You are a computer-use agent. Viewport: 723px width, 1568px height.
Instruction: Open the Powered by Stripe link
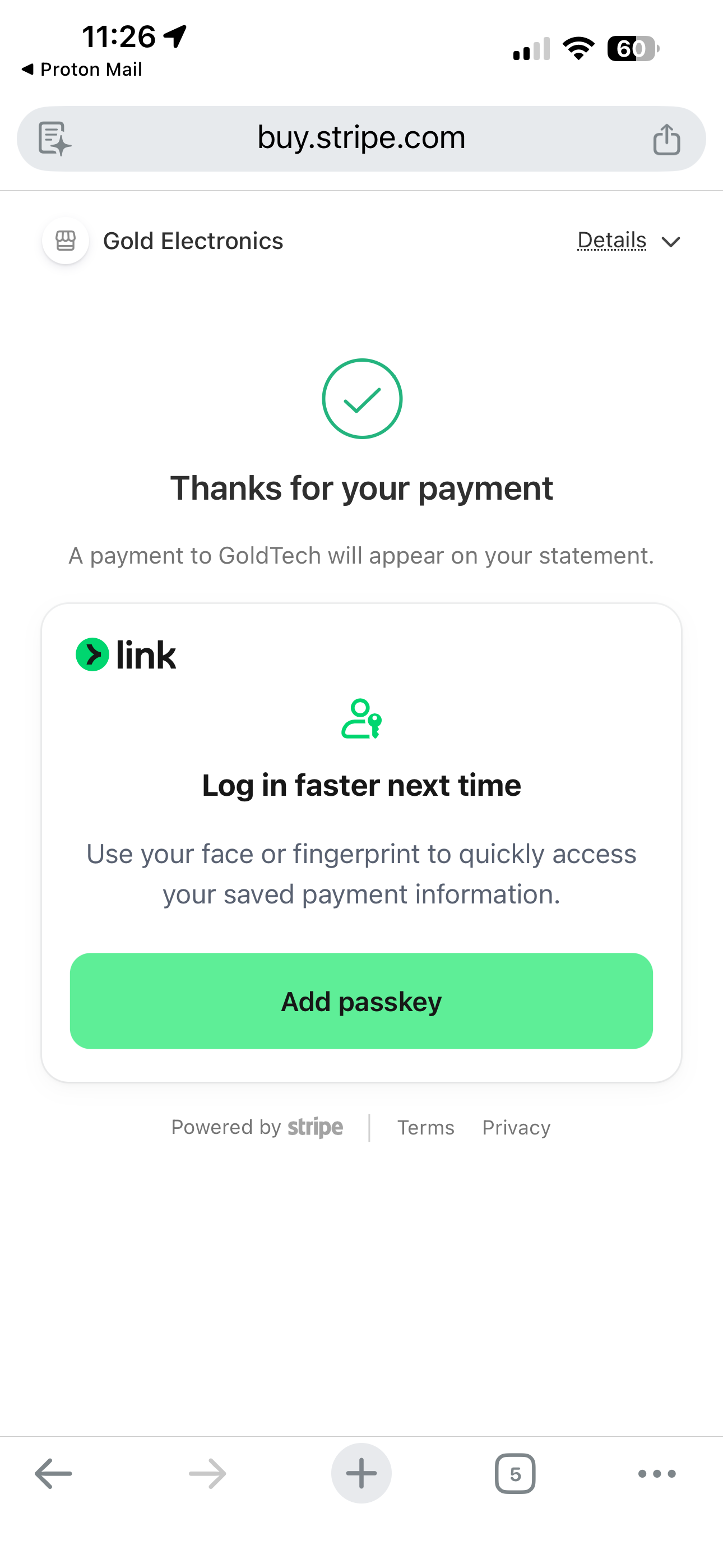(257, 1127)
